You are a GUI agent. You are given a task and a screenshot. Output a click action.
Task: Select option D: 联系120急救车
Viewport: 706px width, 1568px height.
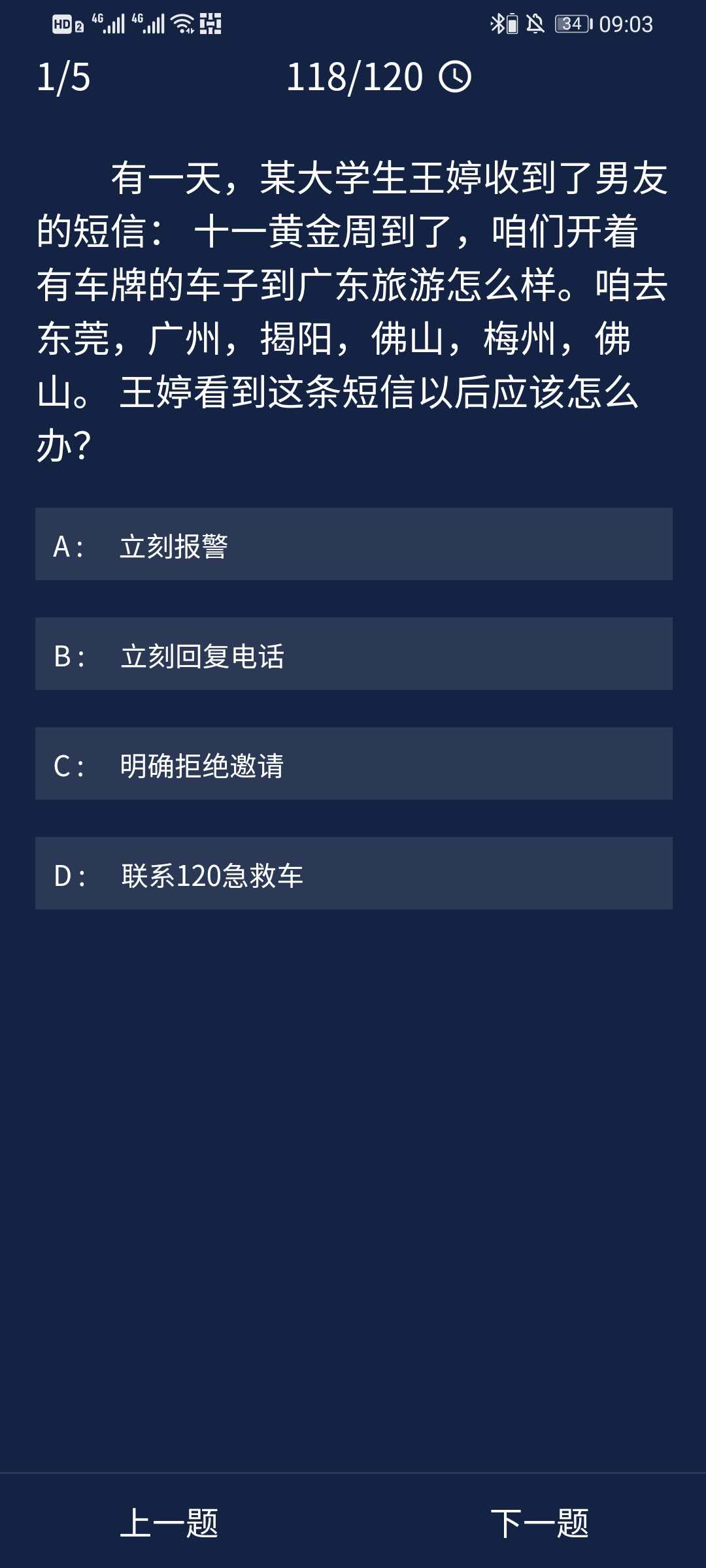(x=353, y=874)
